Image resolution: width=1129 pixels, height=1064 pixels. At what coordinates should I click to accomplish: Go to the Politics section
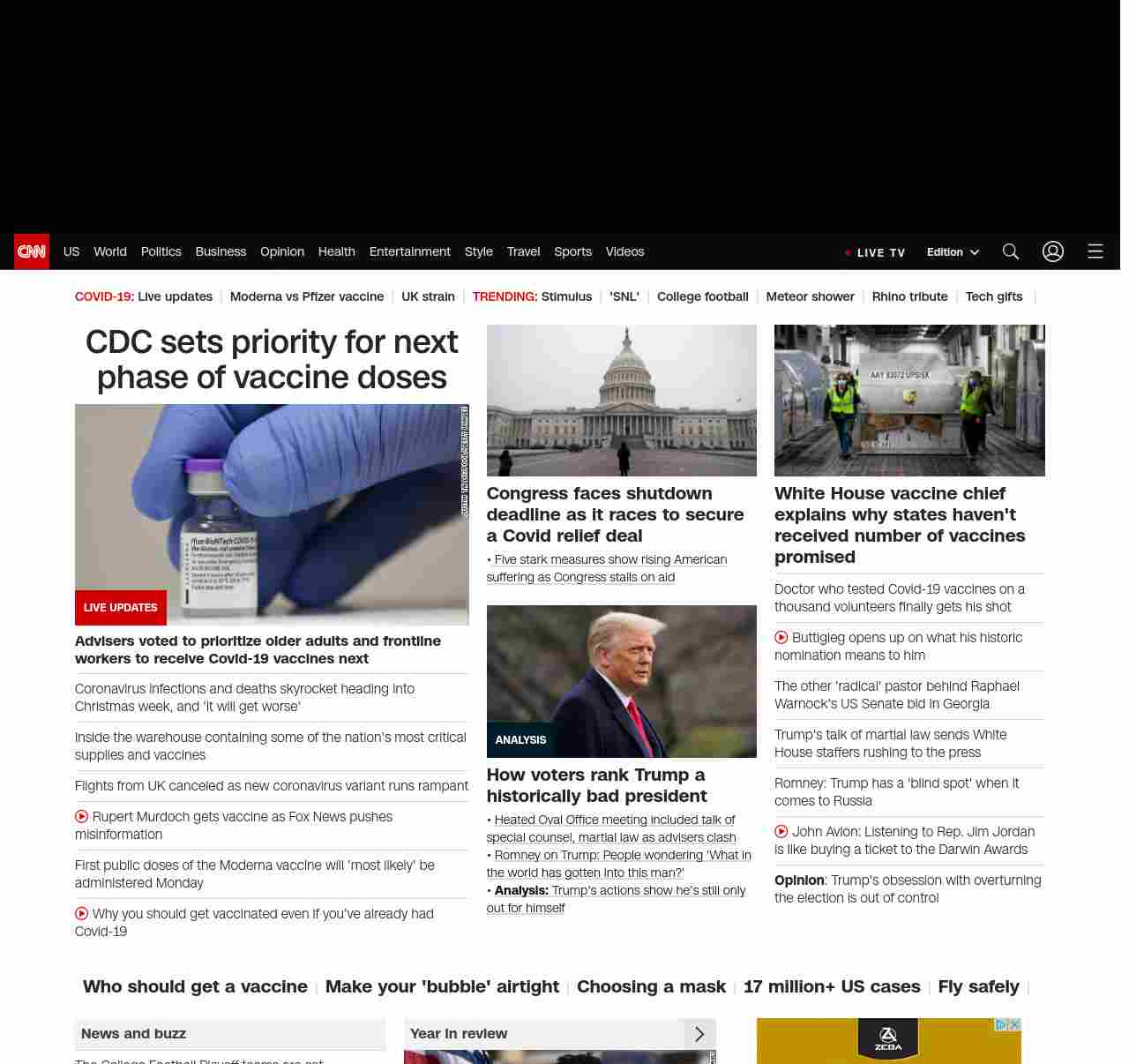tap(161, 251)
